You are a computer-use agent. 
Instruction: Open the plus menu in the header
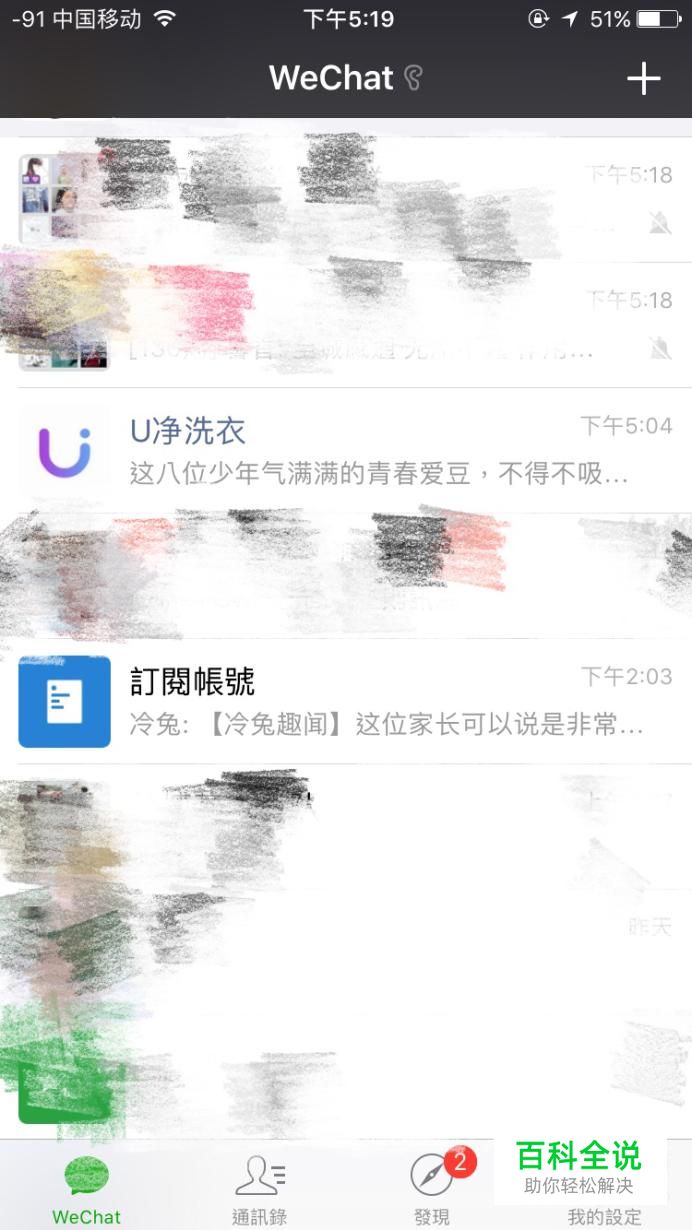tap(643, 78)
